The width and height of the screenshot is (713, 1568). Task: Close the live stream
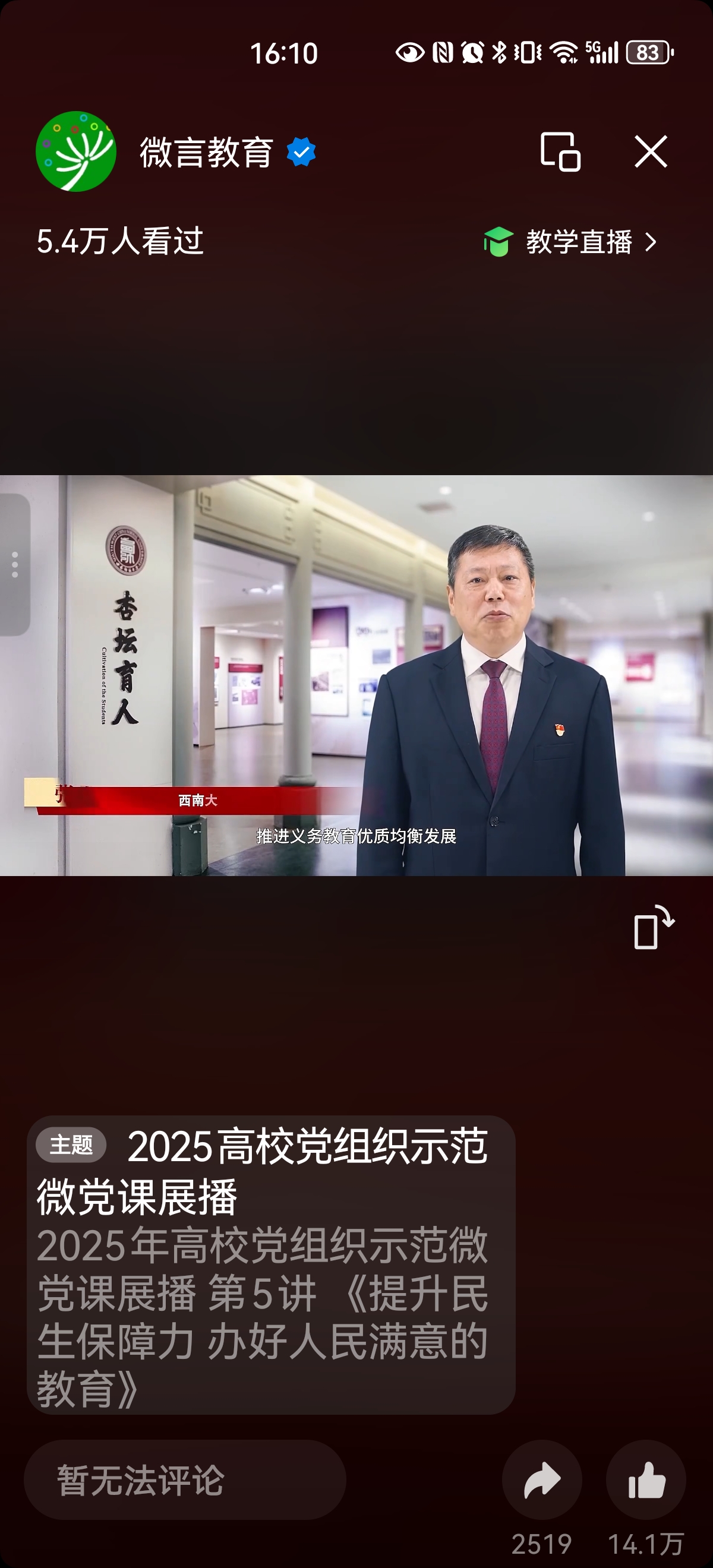point(651,151)
